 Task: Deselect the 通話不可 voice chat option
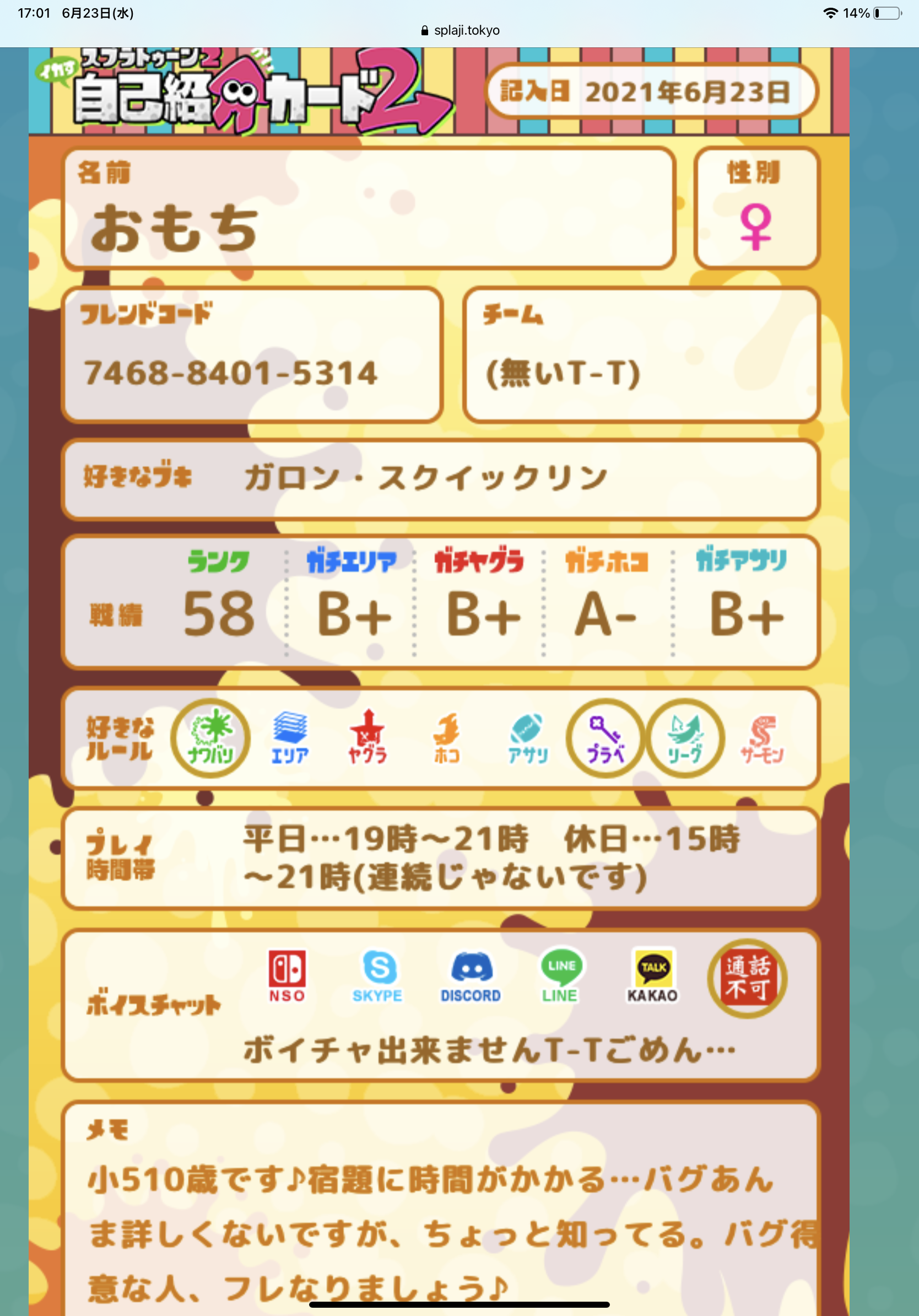pyautogui.click(x=747, y=978)
